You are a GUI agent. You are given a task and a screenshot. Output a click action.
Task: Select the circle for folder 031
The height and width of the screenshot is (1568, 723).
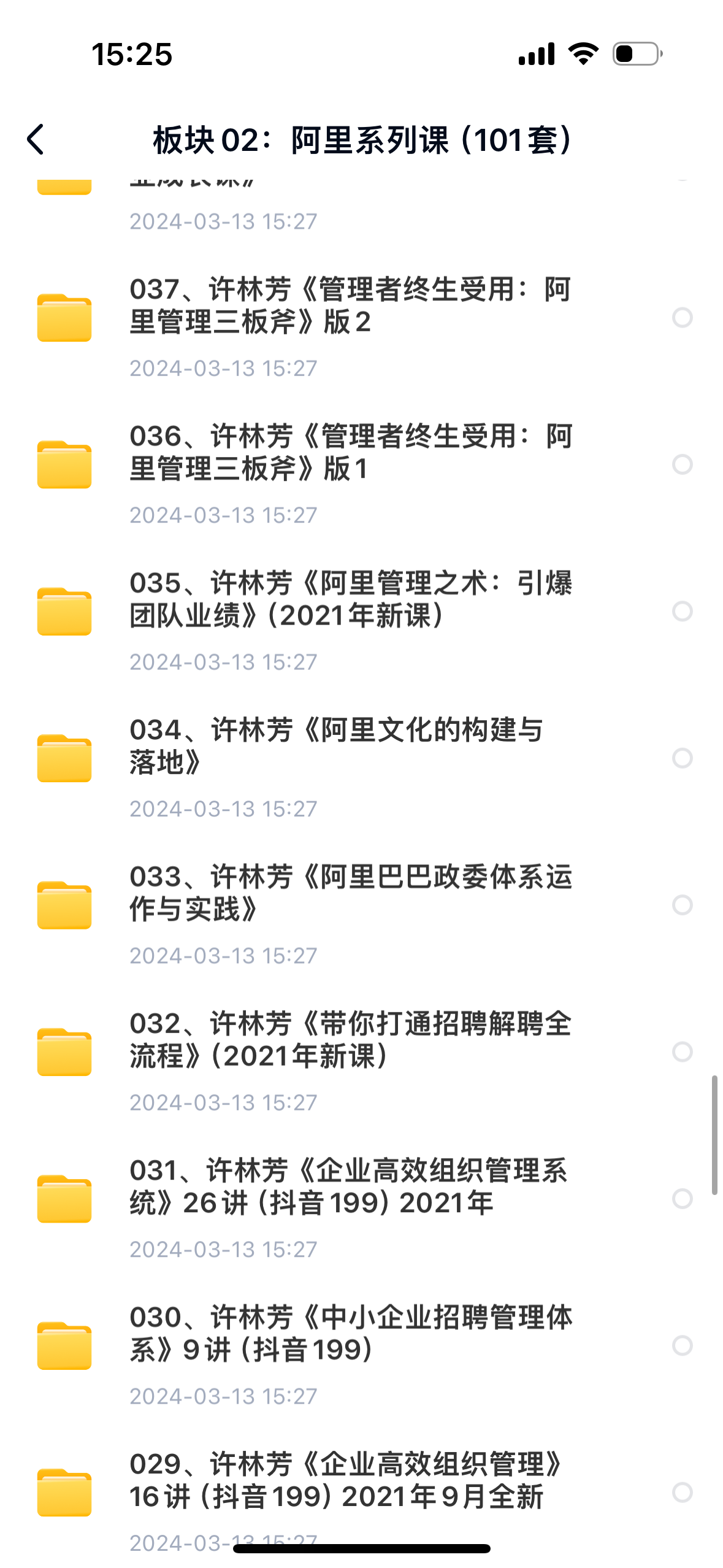(682, 1199)
